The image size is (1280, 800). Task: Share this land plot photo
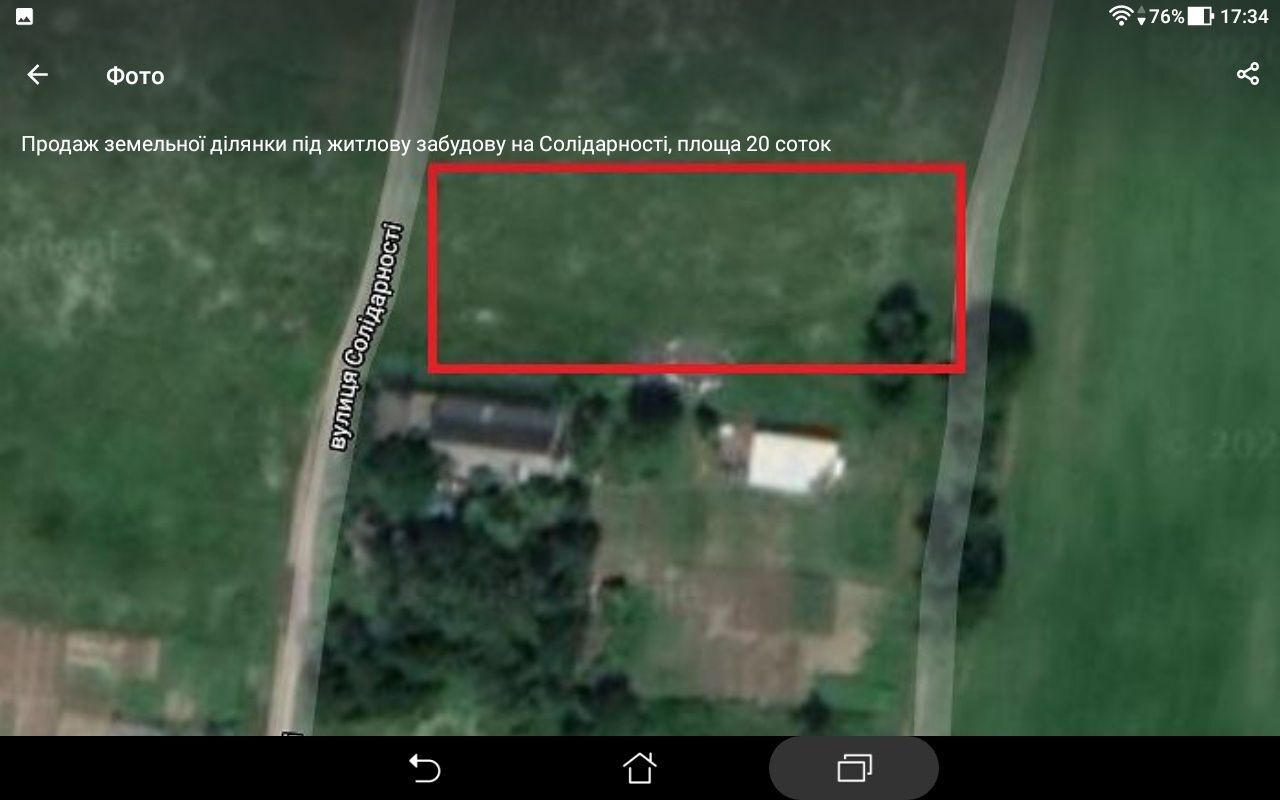[1247, 74]
